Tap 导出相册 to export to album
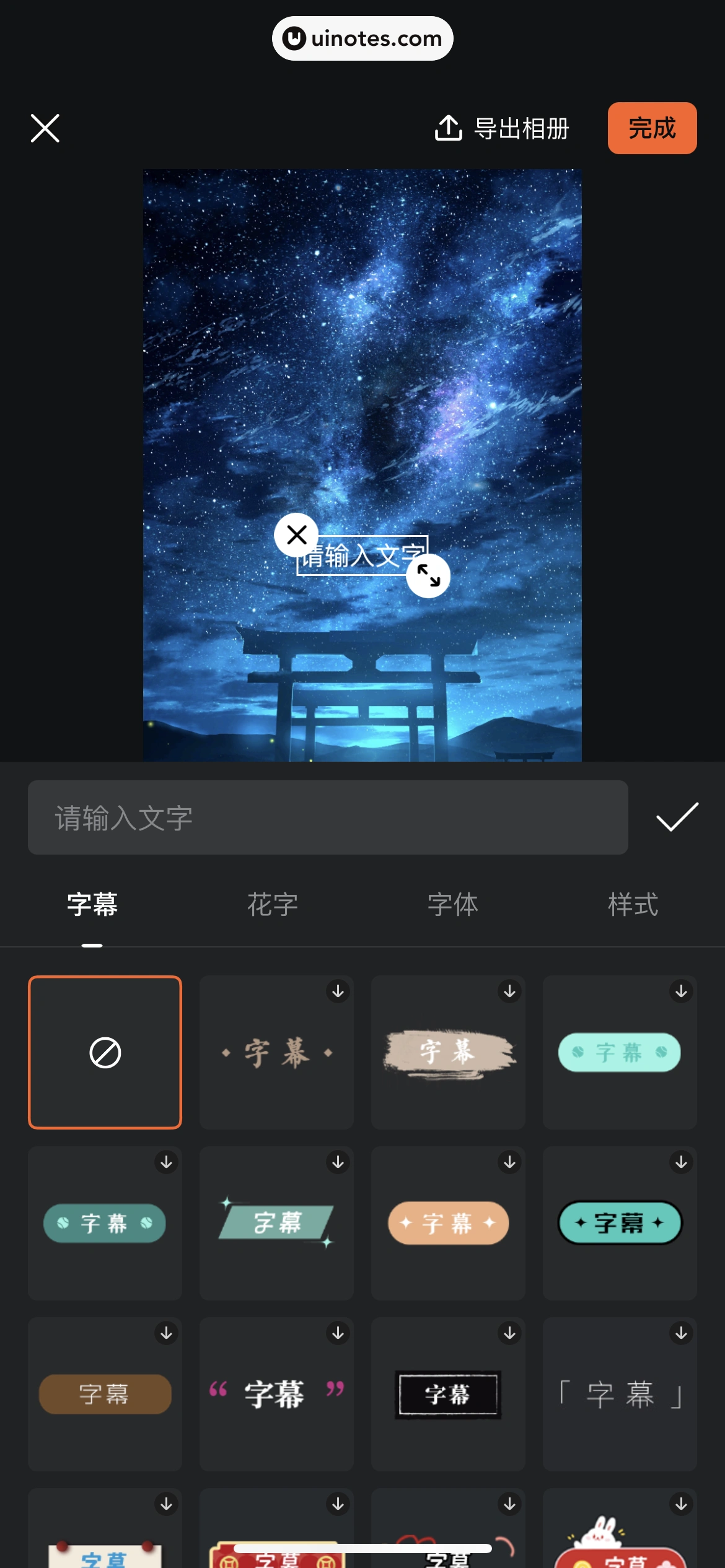725x1568 pixels. [x=502, y=128]
